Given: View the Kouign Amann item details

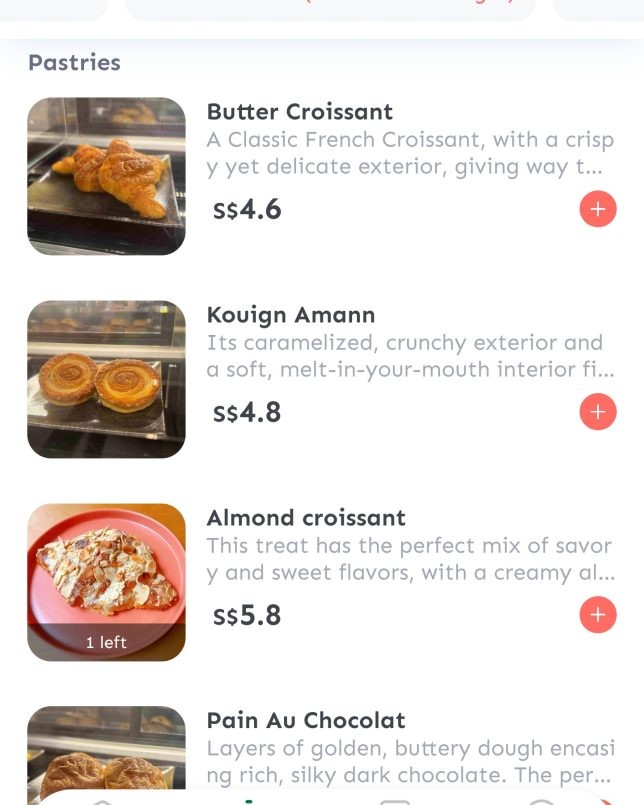Looking at the screenshot, I should coord(290,315).
